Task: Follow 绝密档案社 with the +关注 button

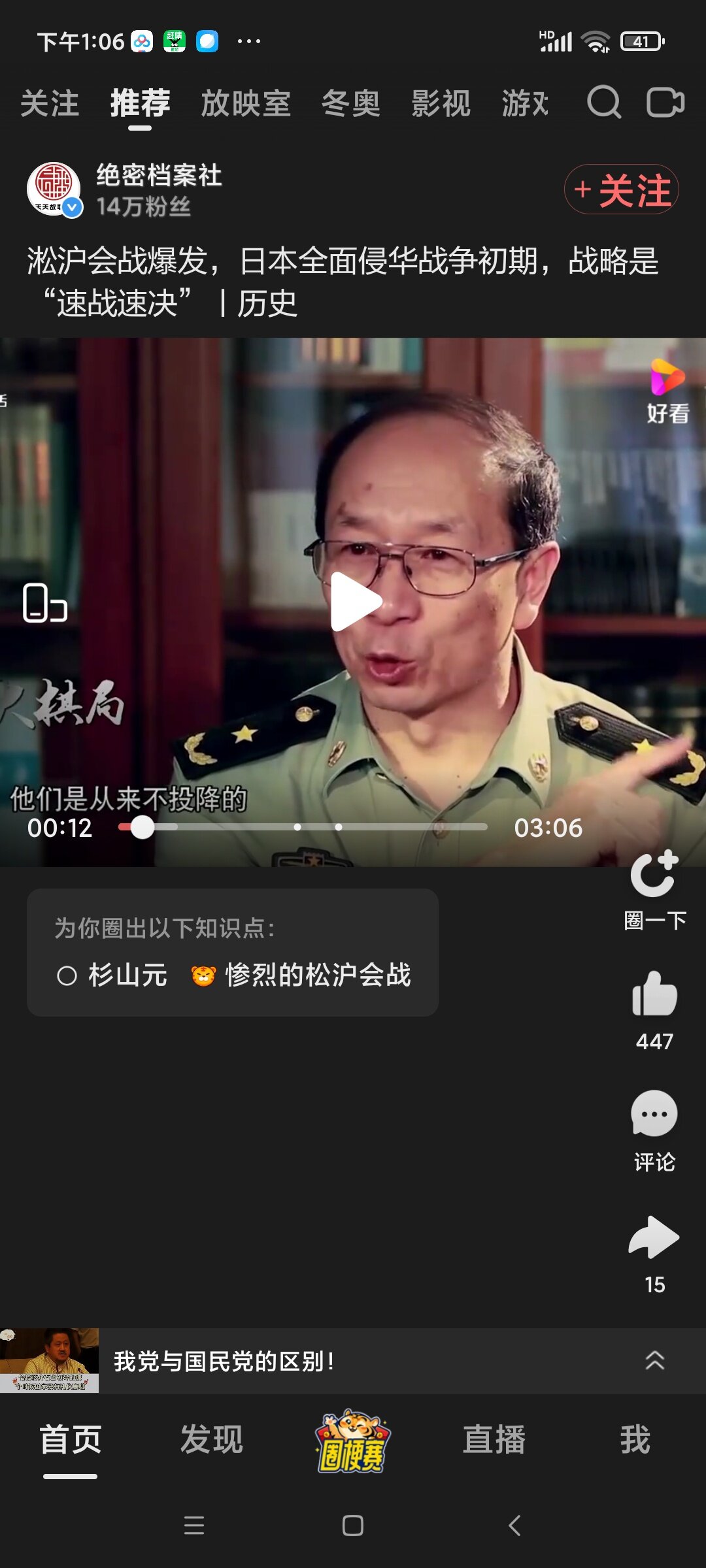Action: (x=621, y=189)
